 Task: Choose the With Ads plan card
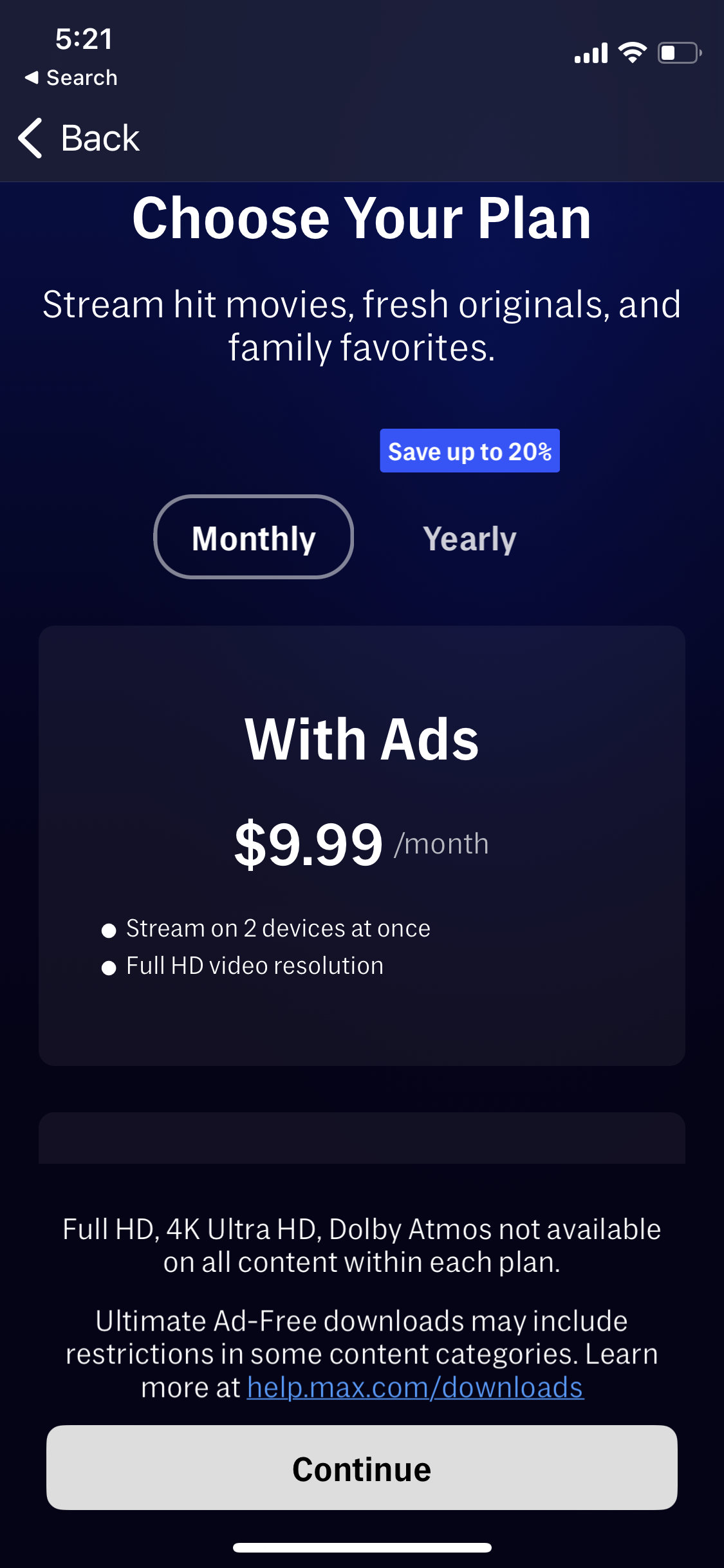pyautogui.click(x=362, y=845)
